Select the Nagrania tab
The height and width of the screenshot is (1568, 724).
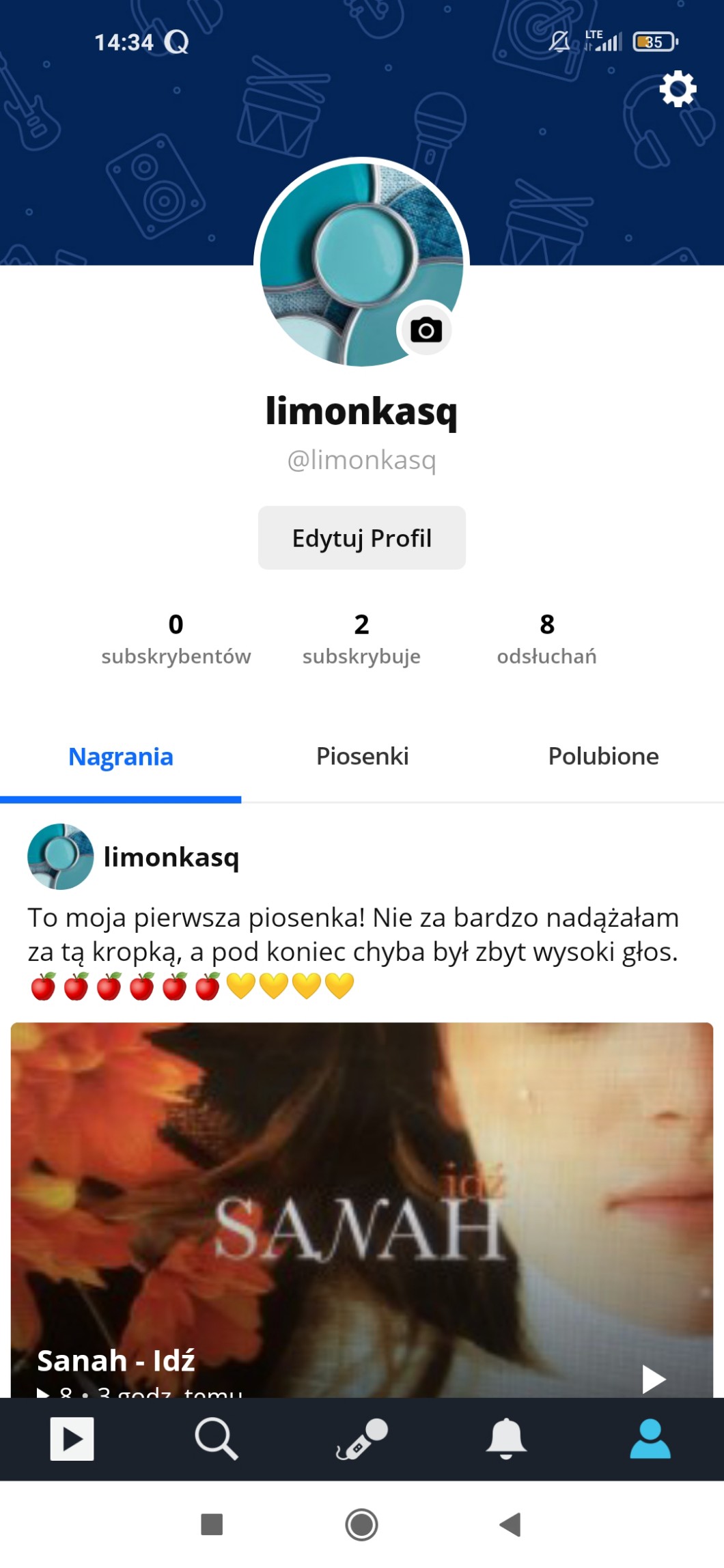(x=121, y=757)
